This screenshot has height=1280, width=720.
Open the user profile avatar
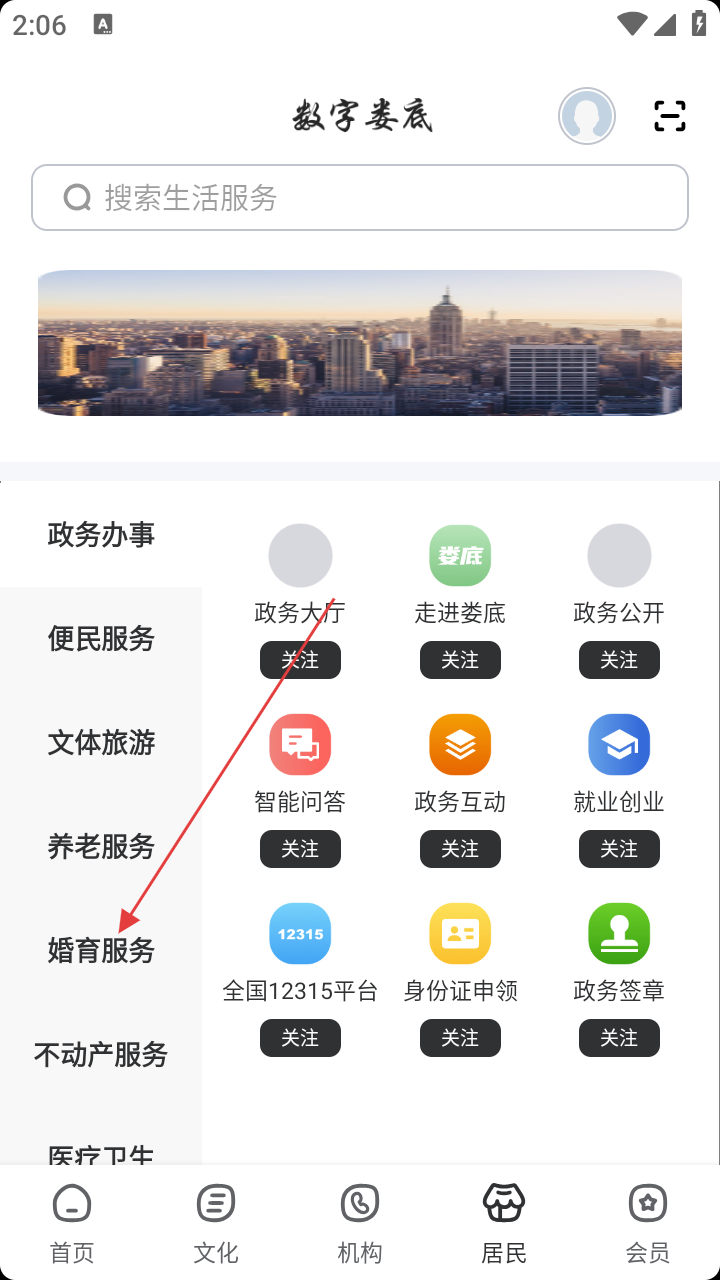click(x=586, y=116)
